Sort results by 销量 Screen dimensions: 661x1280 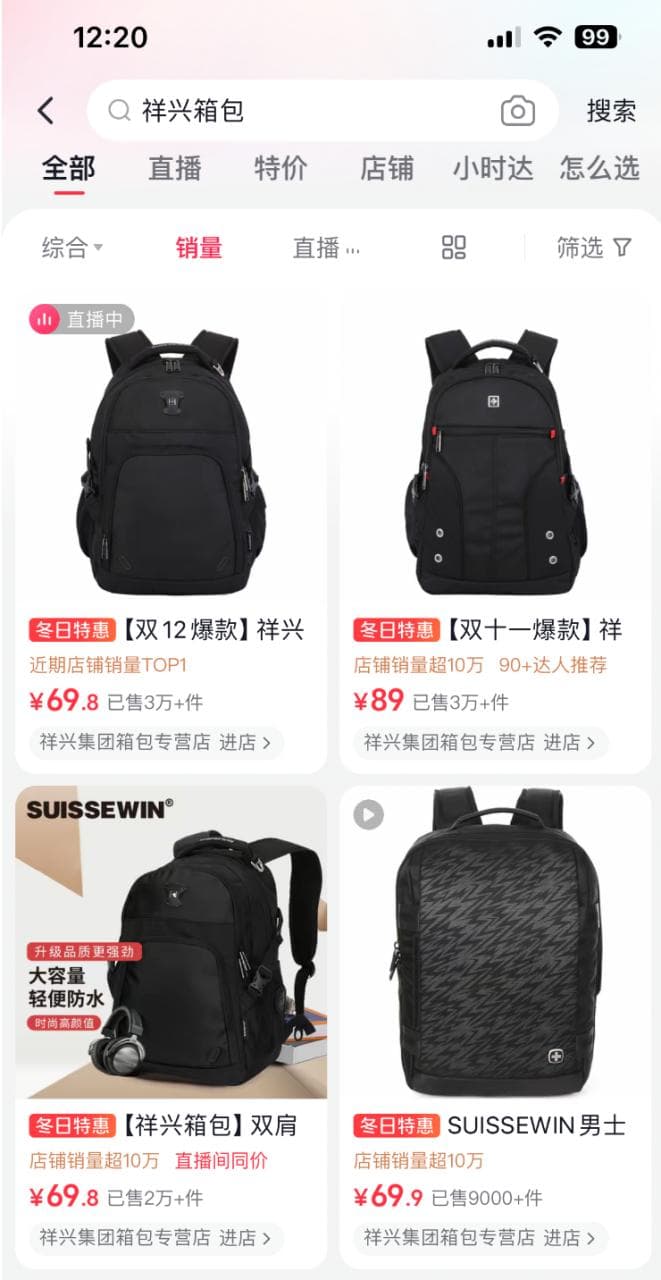point(198,248)
